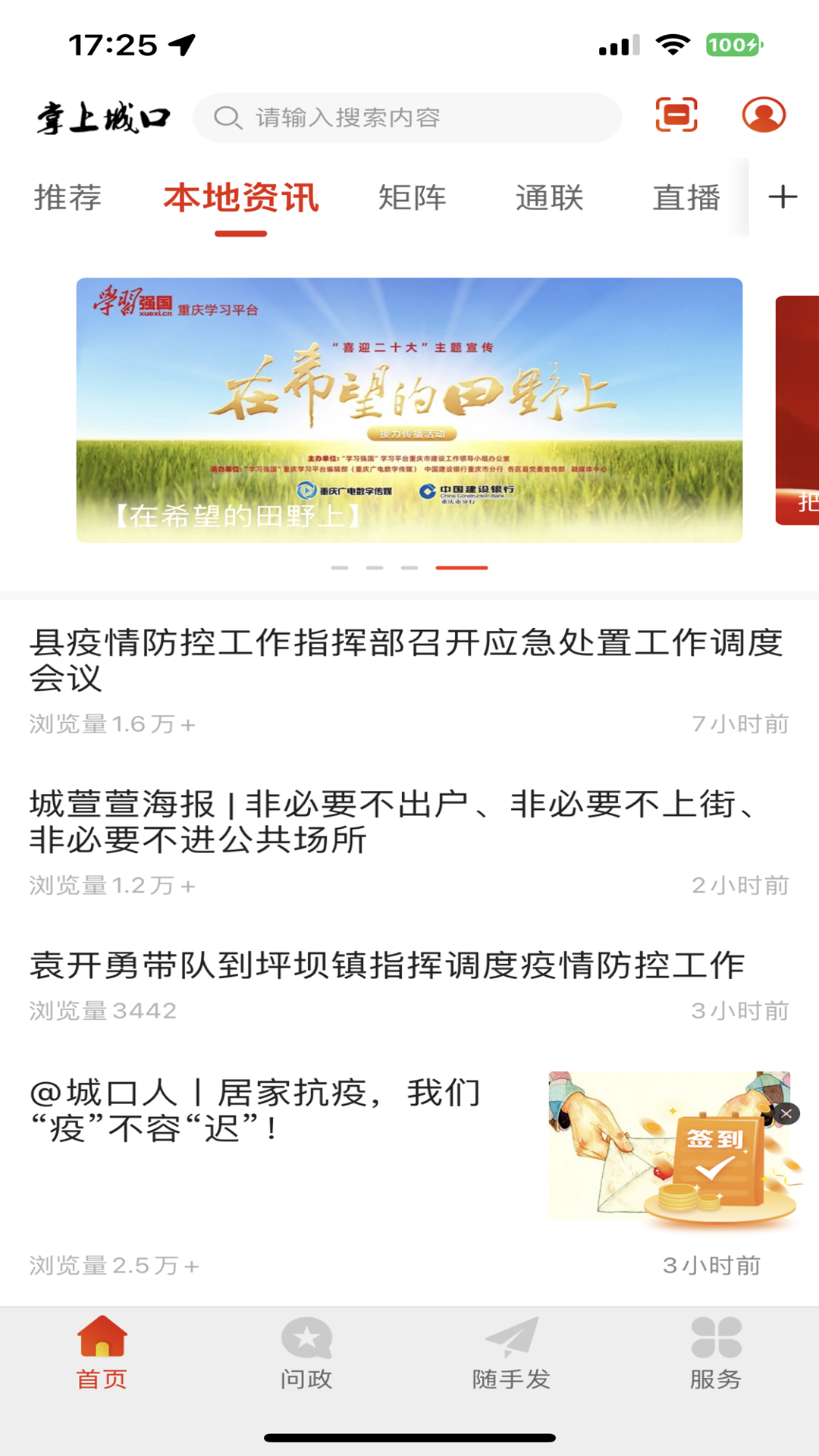819x1456 pixels.
Task: Open the 县疫情防控工作指挥部 article
Action: click(409, 660)
